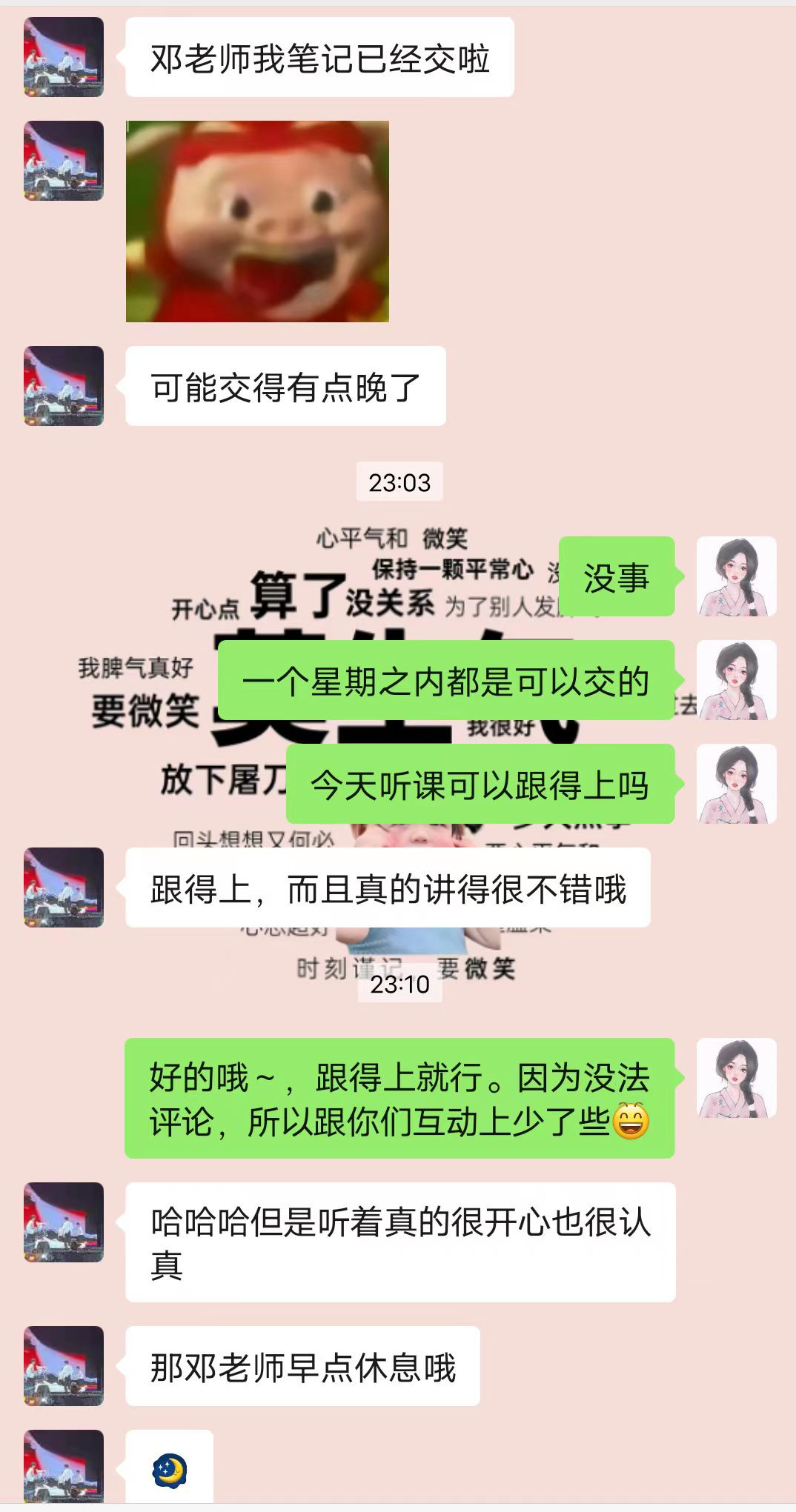Image resolution: width=796 pixels, height=1512 pixels.
Task: Open the teacher's avatar next to "没事"
Action: coord(736,576)
